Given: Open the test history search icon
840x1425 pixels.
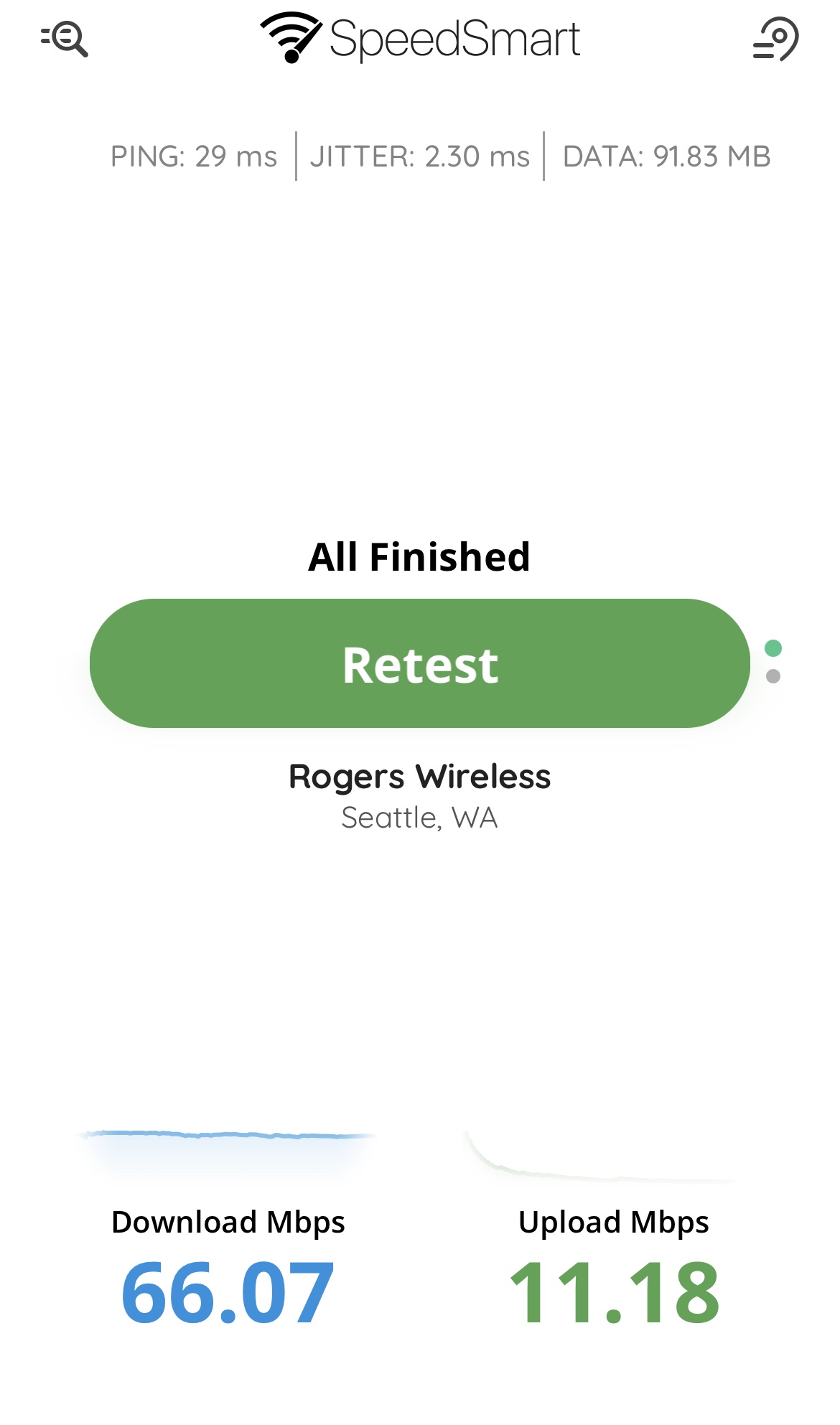Looking at the screenshot, I should (65, 39).
